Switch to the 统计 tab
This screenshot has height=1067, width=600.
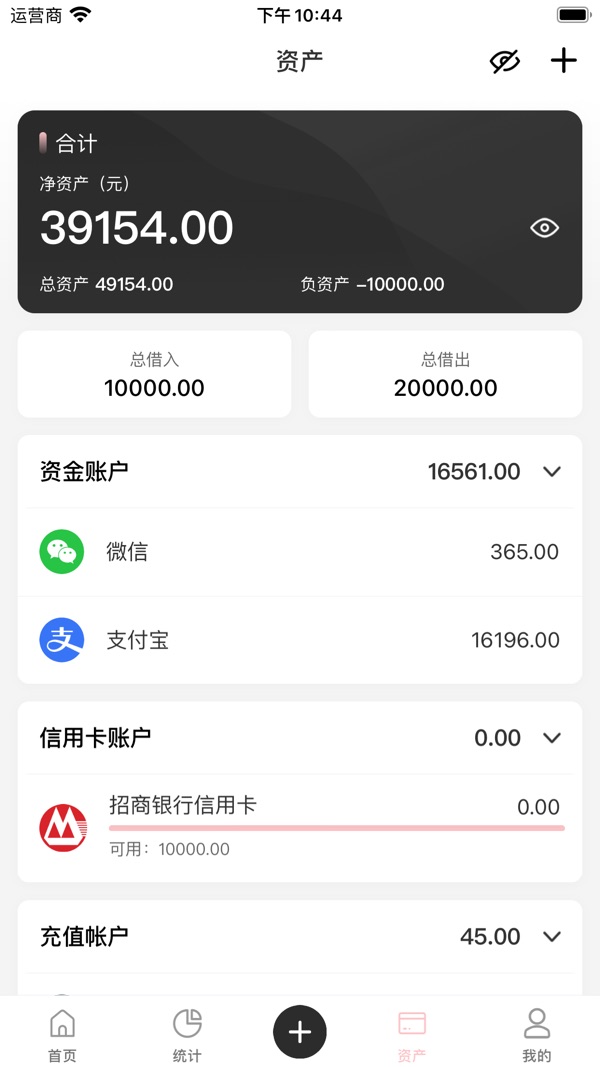pos(187,1034)
